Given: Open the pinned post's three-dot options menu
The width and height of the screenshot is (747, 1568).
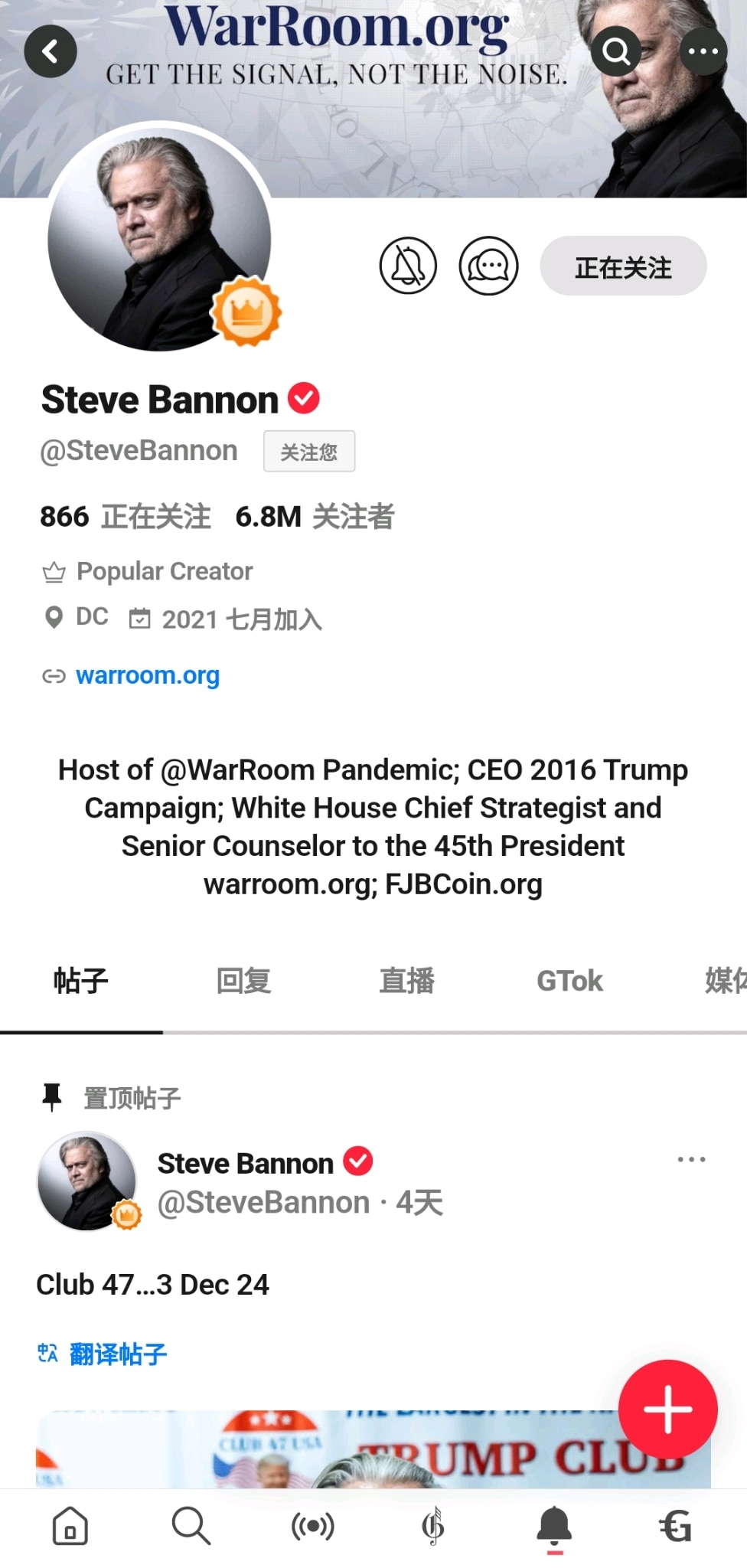Looking at the screenshot, I should pos(691,1159).
